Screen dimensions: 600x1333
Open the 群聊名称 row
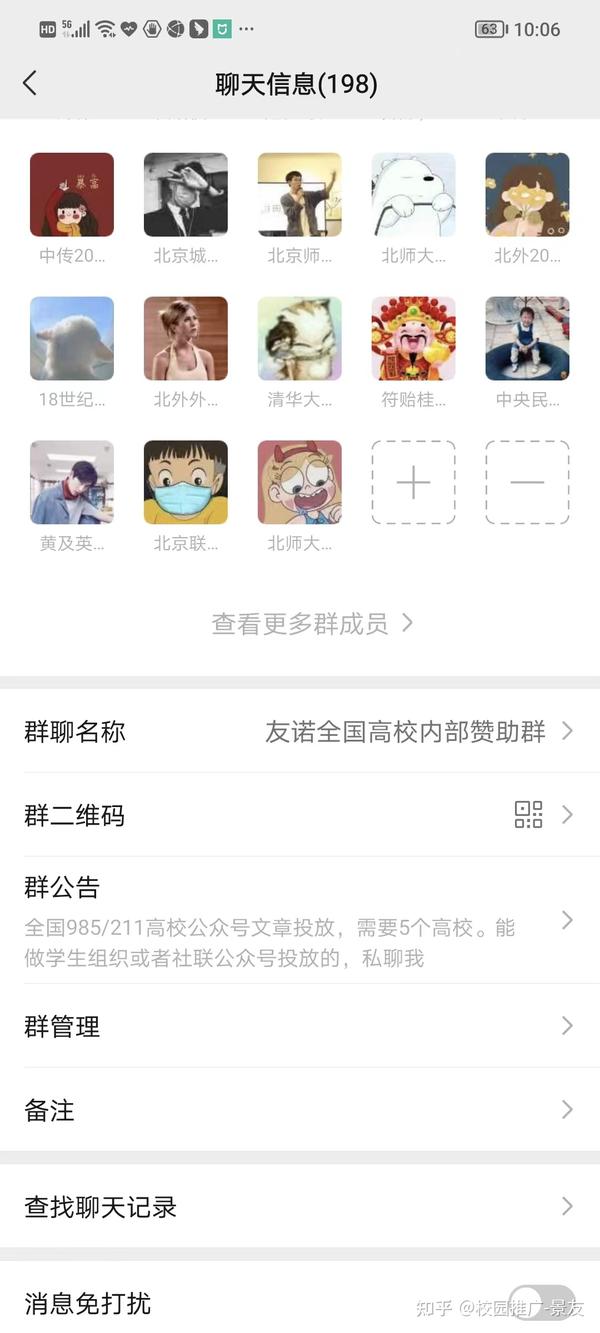click(x=300, y=731)
